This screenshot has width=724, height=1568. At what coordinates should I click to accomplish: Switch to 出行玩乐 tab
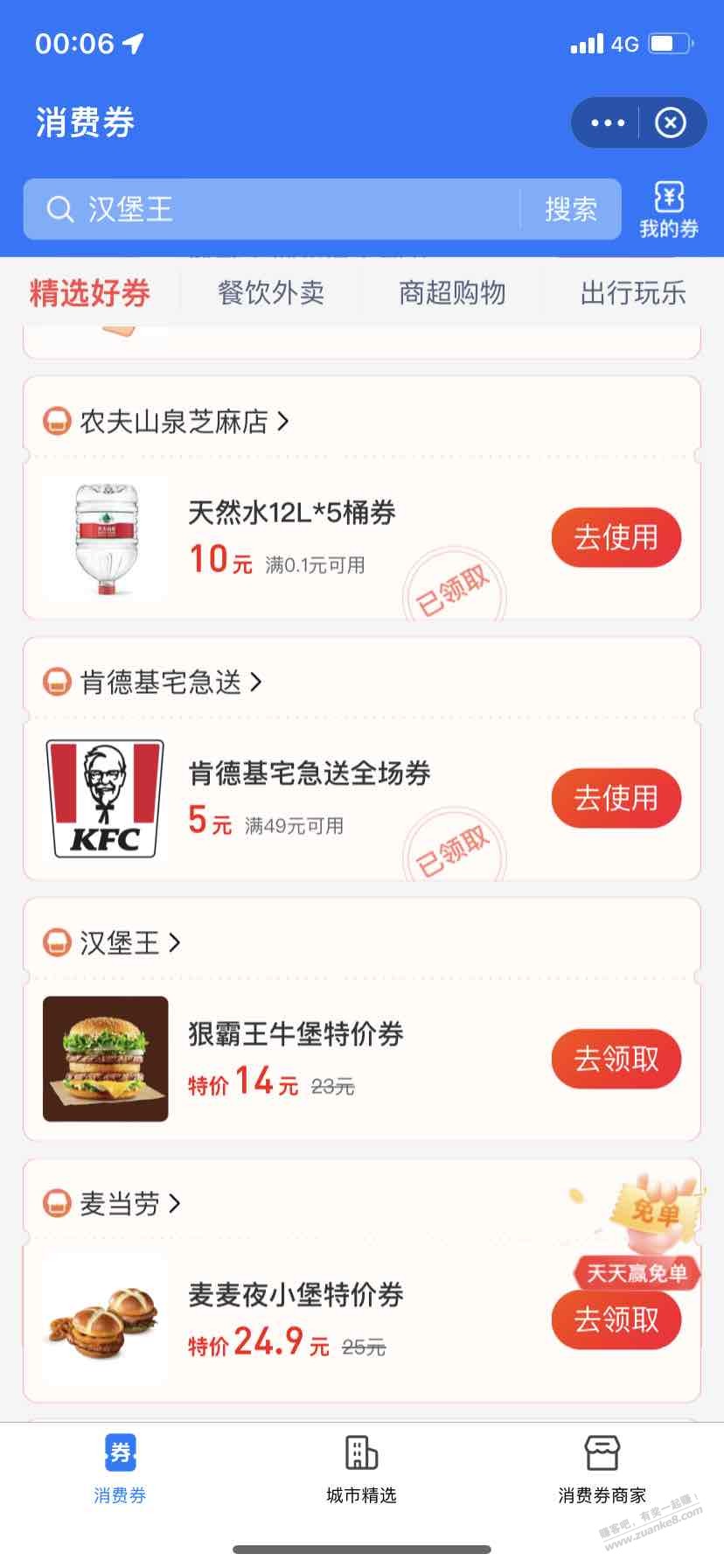point(633,292)
